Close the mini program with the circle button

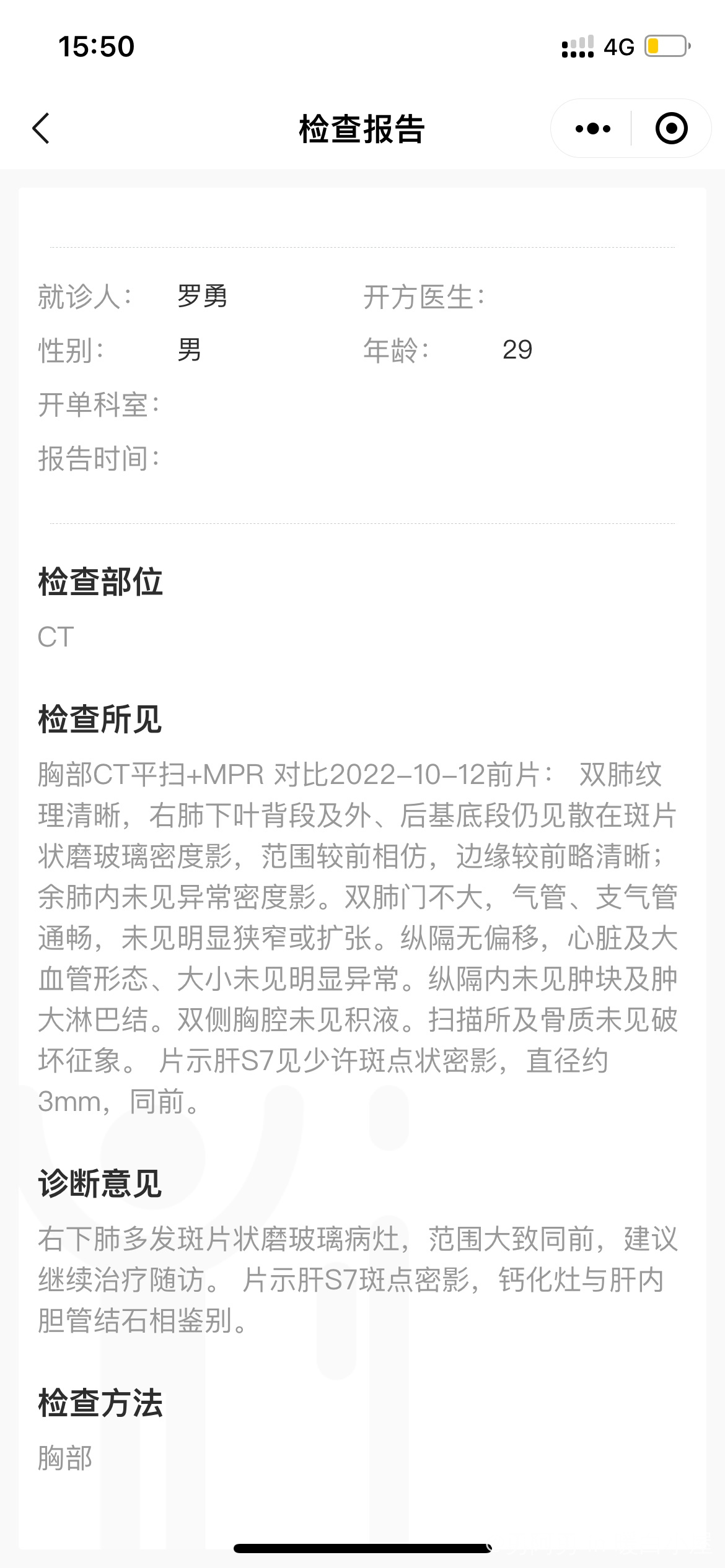tap(671, 129)
